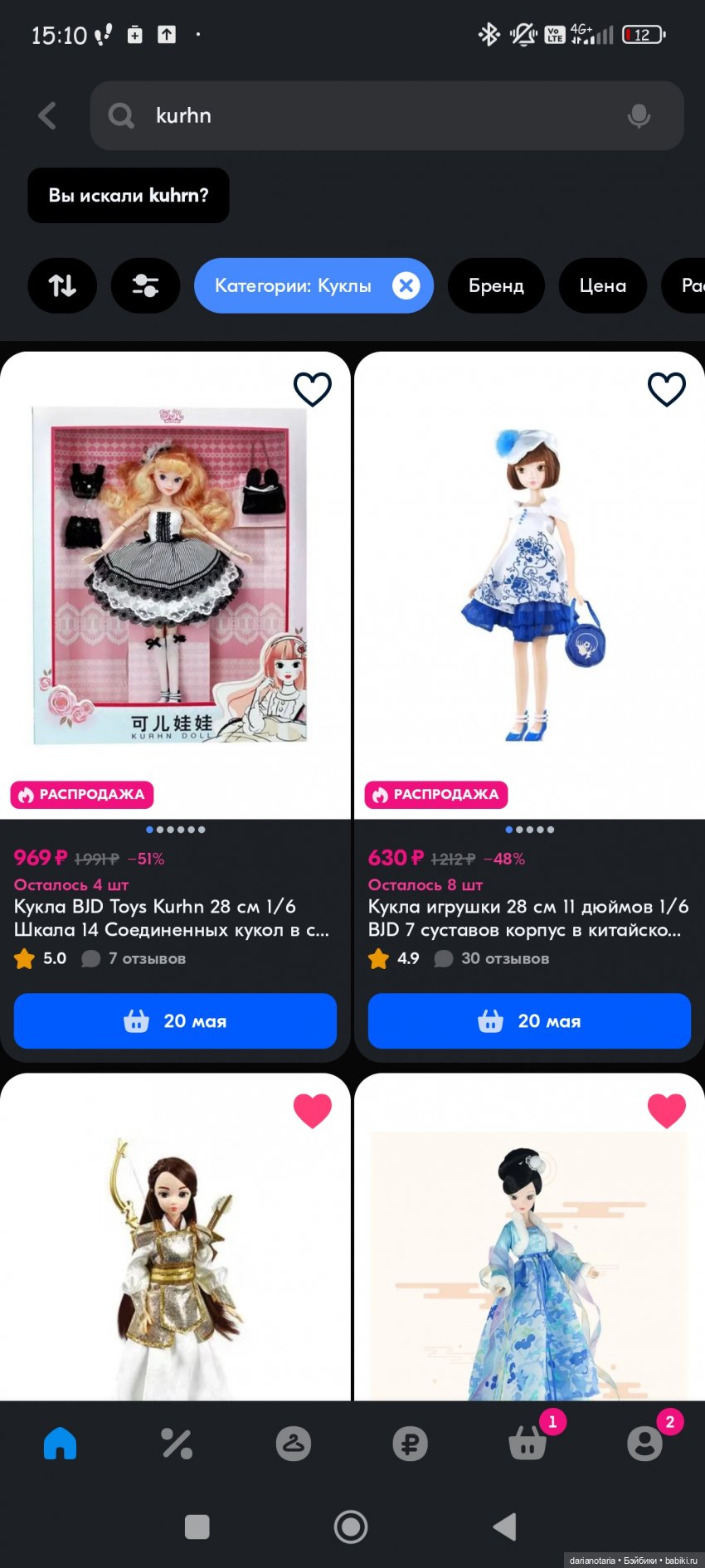Open the all filters panel
The image size is (705, 1568).
145,285
